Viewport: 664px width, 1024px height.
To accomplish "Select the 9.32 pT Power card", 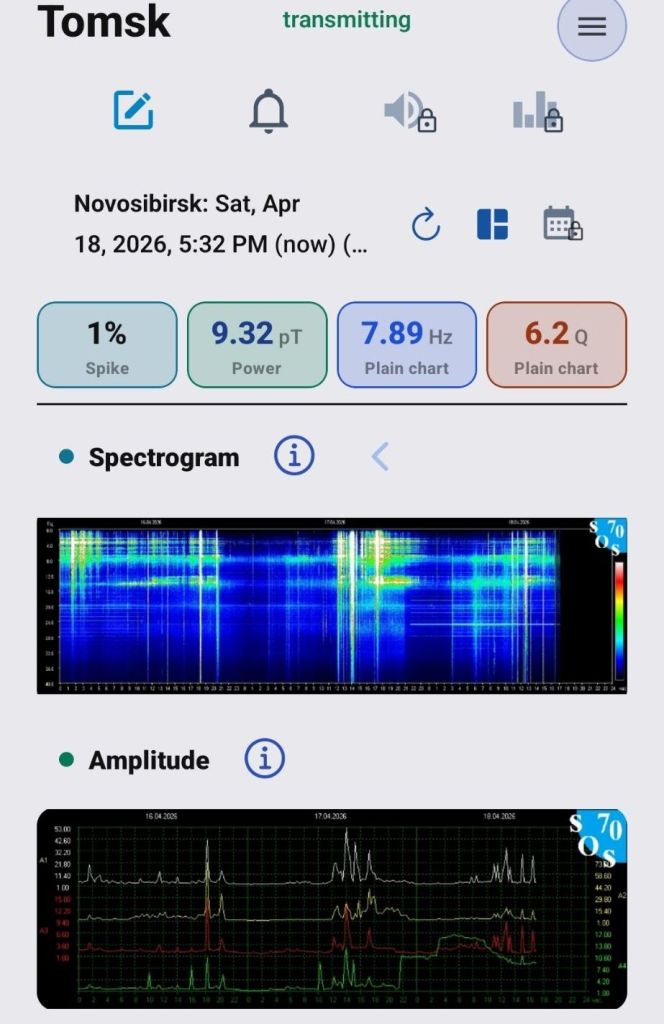I will tap(257, 345).
